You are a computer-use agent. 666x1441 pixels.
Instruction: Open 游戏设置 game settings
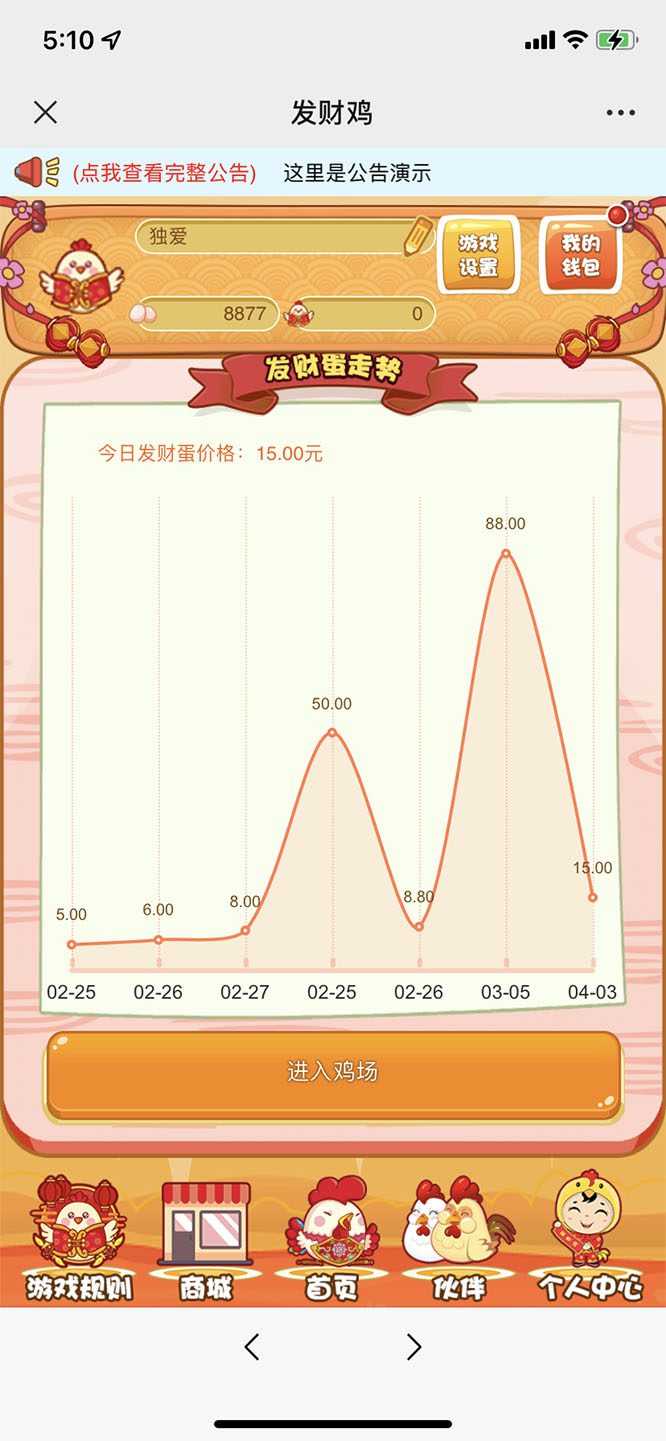(x=478, y=255)
